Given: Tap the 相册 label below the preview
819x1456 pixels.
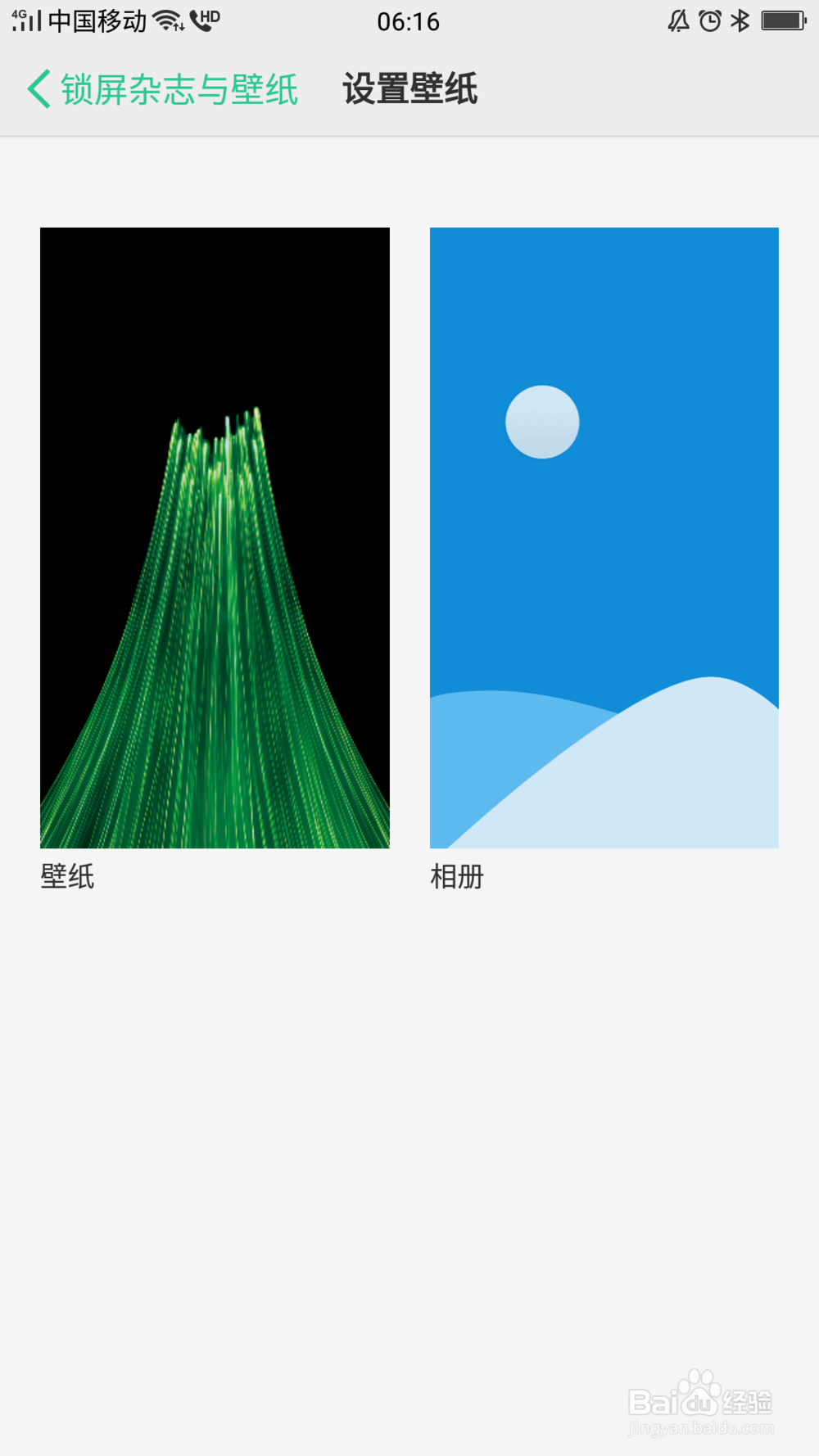Looking at the screenshot, I should point(456,876).
